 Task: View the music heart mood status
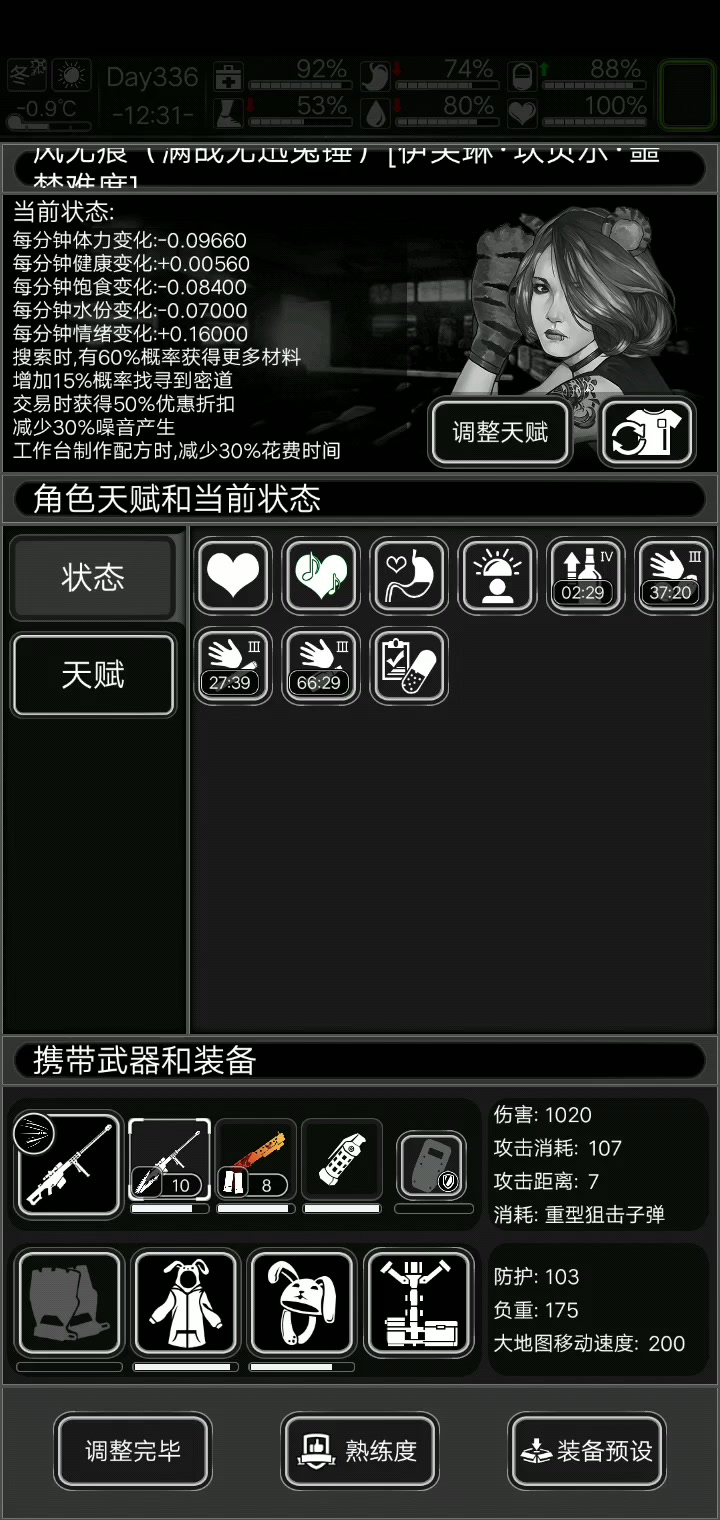click(x=321, y=575)
